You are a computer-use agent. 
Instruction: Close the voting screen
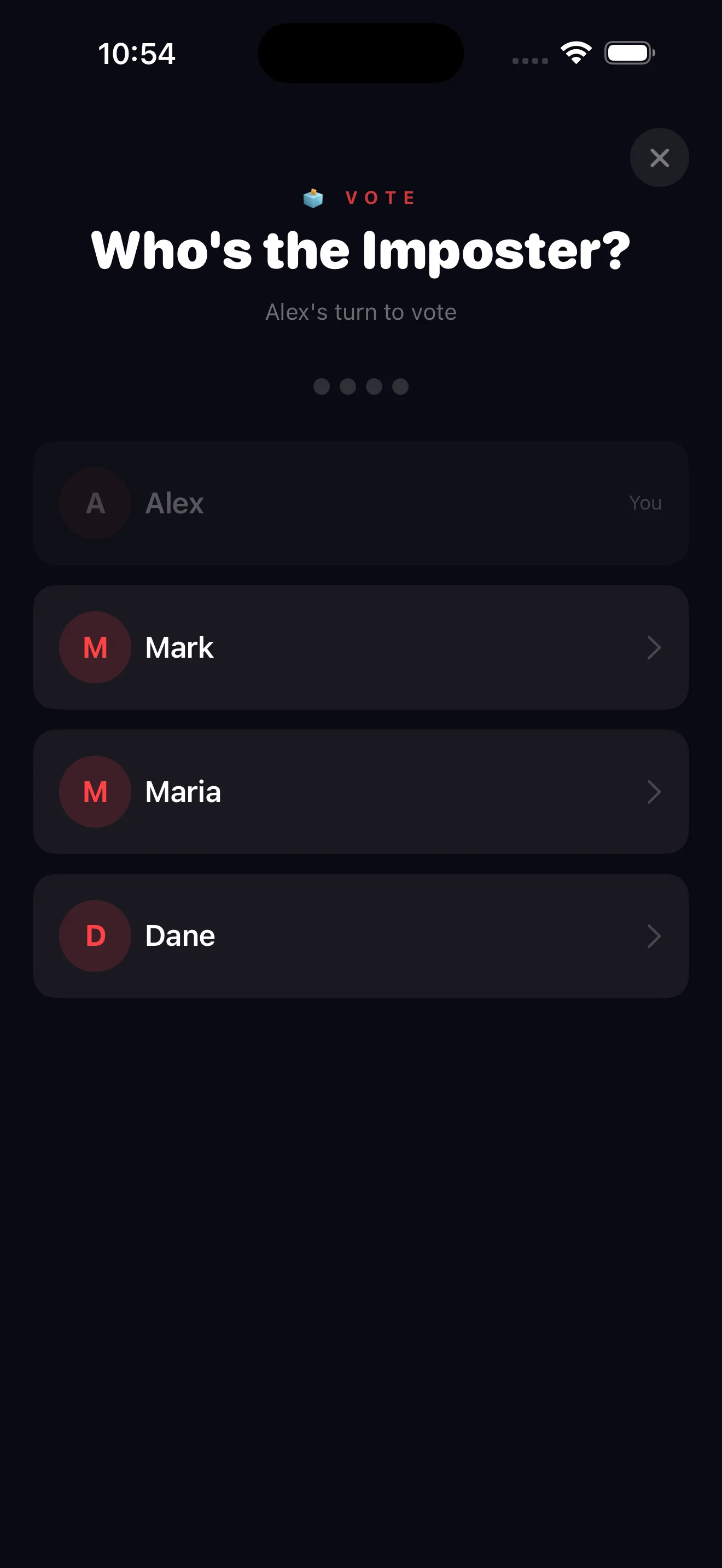point(659,157)
